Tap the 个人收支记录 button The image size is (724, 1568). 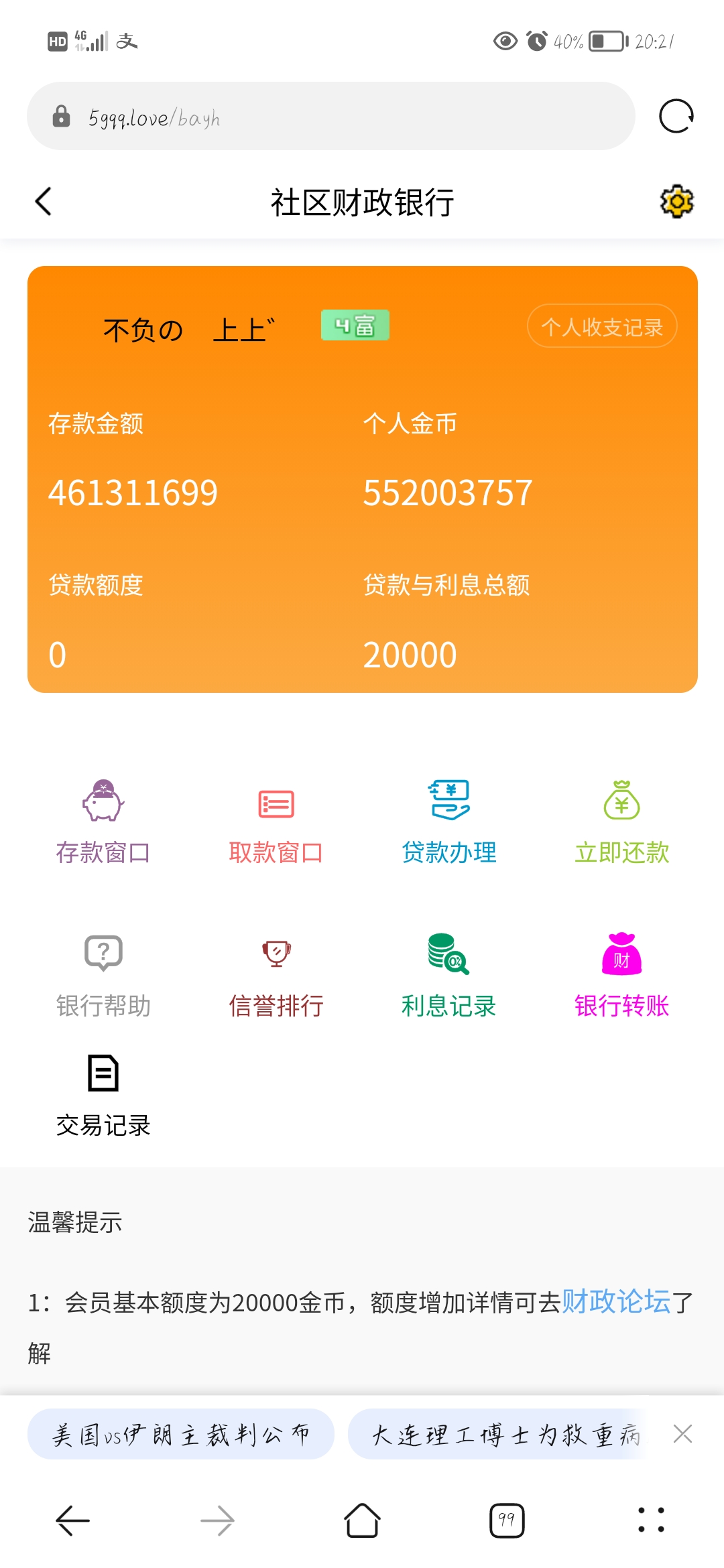(x=601, y=326)
